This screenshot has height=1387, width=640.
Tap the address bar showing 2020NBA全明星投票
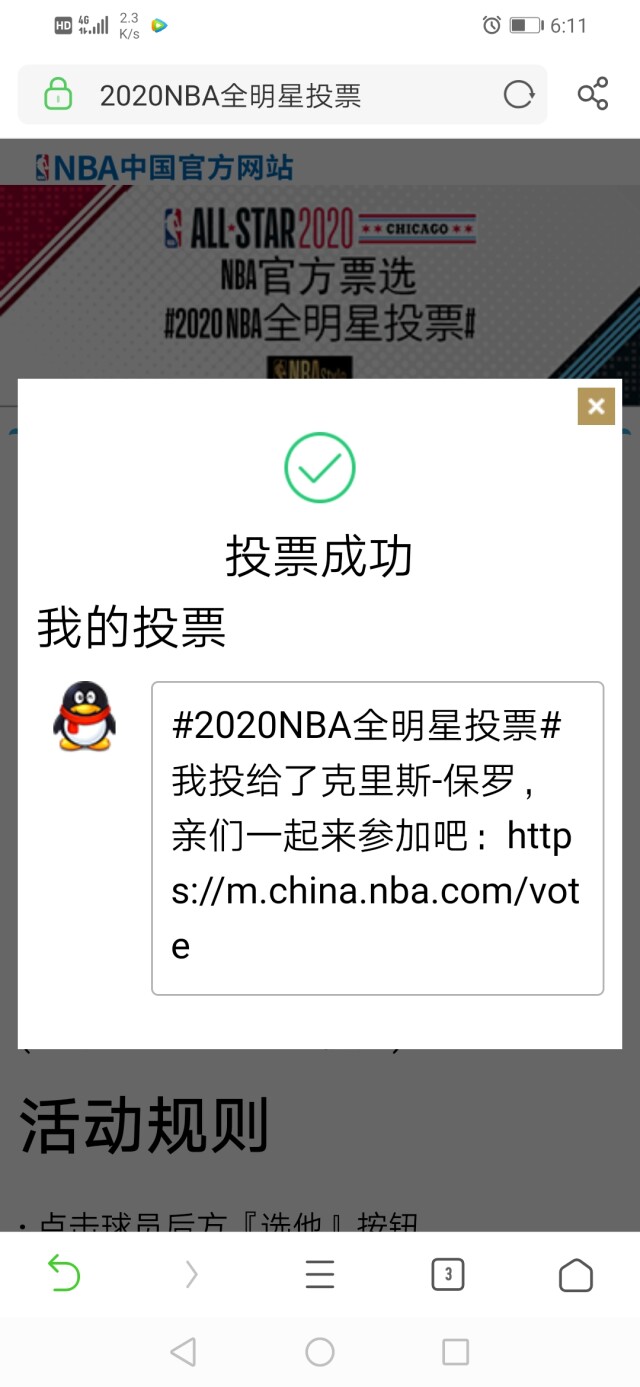(x=270, y=95)
